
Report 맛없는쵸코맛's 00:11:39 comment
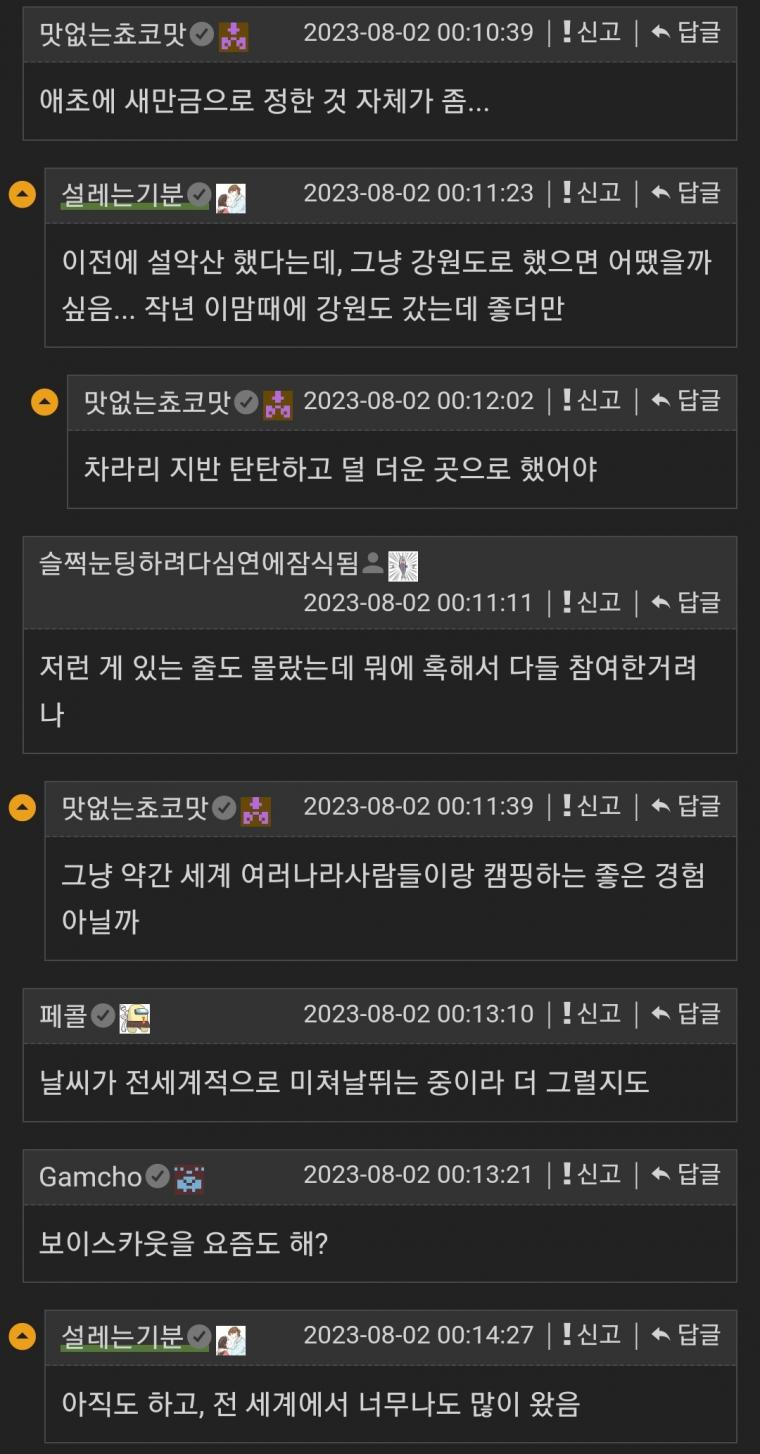pyautogui.click(x=591, y=805)
